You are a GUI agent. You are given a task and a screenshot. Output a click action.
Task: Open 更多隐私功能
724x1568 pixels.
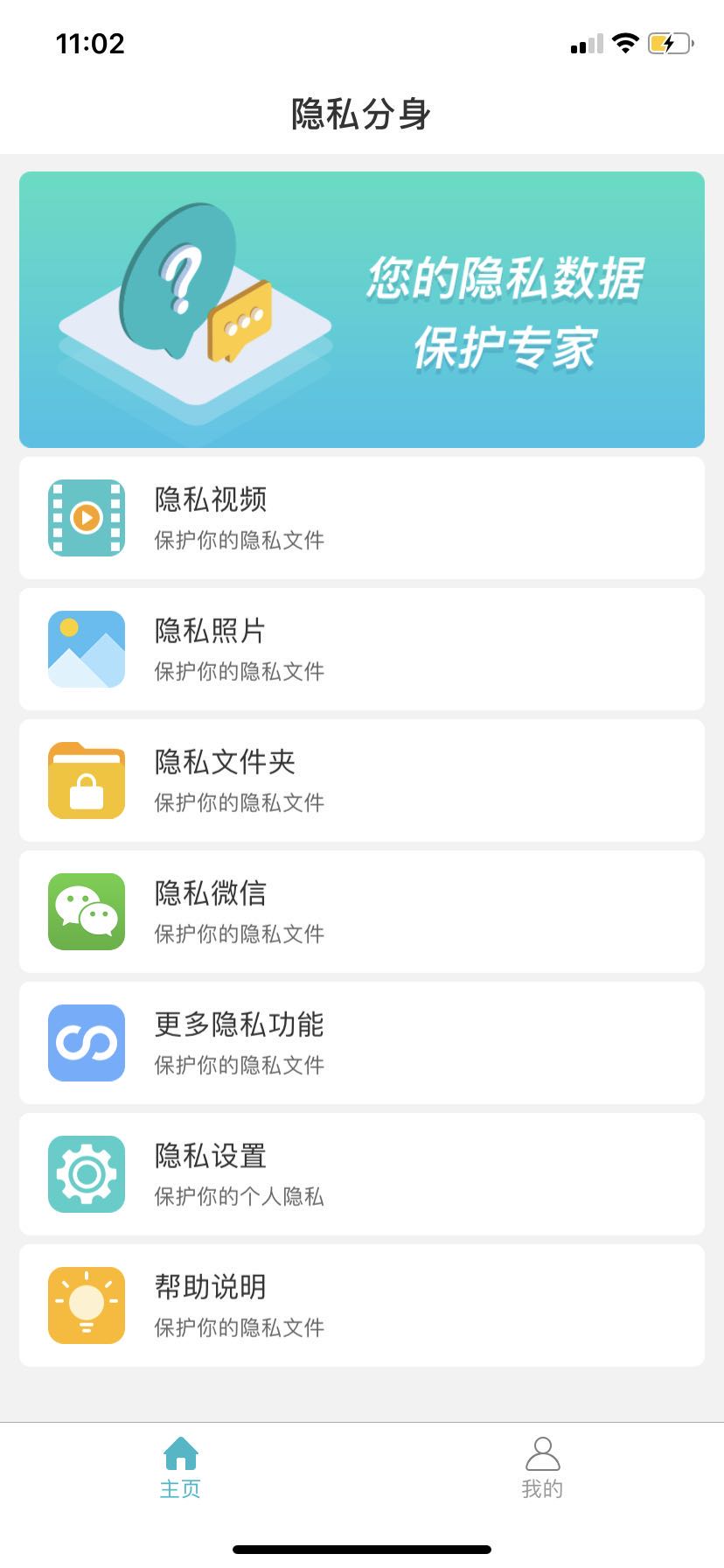click(362, 1043)
